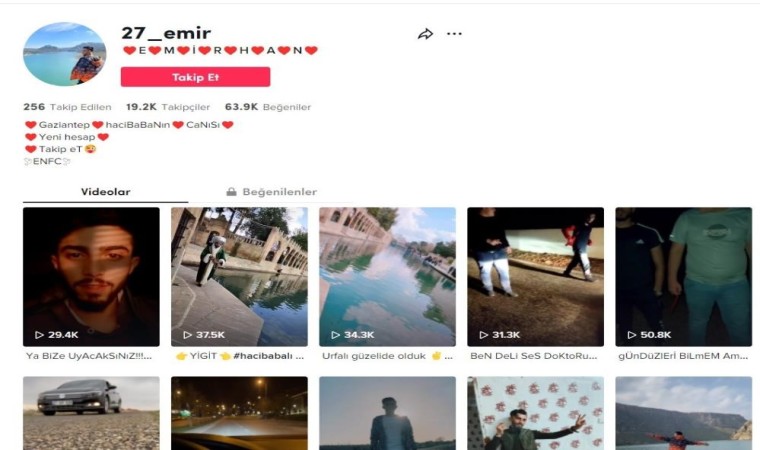Watch the BeN DeLi SeS DoktoRu video

pos(535,276)
